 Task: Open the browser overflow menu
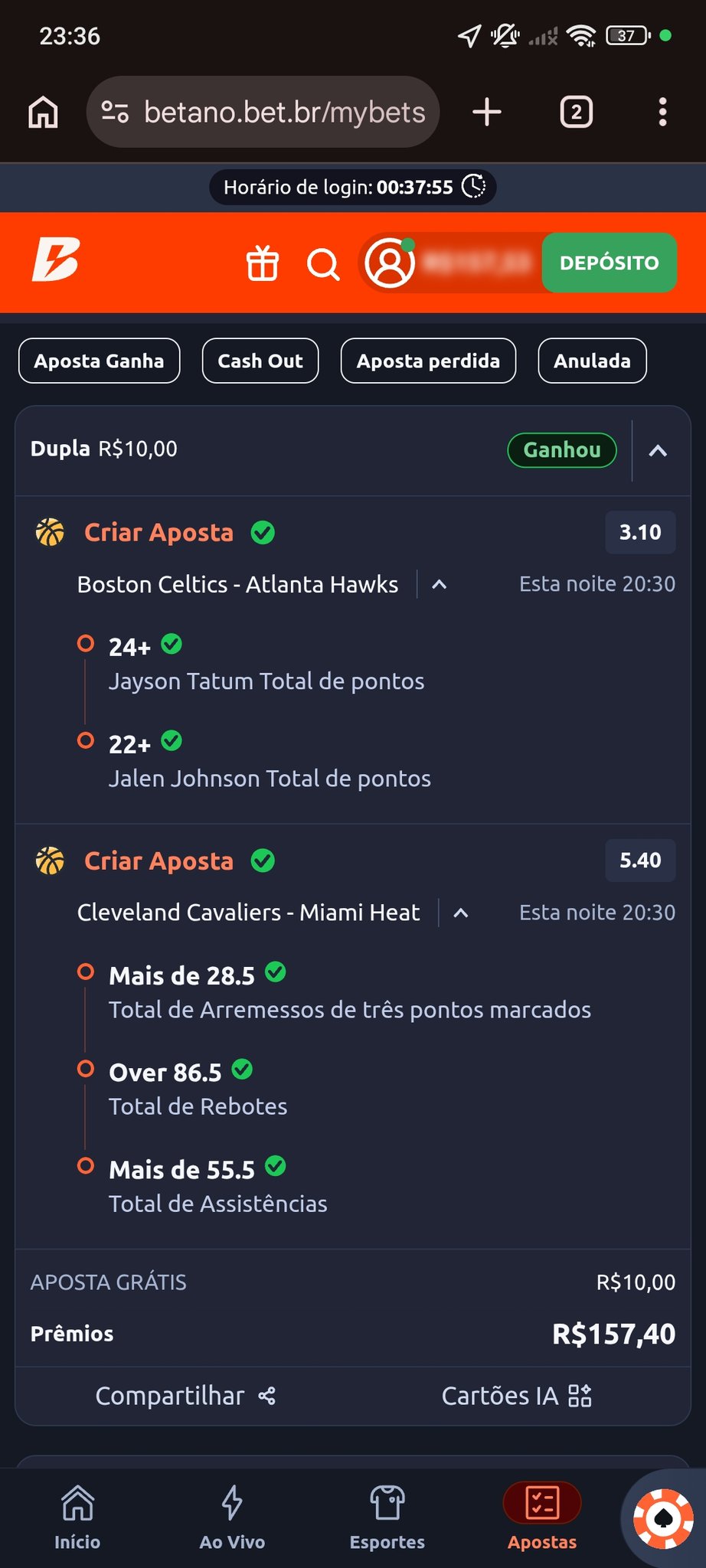click(662, 113)
